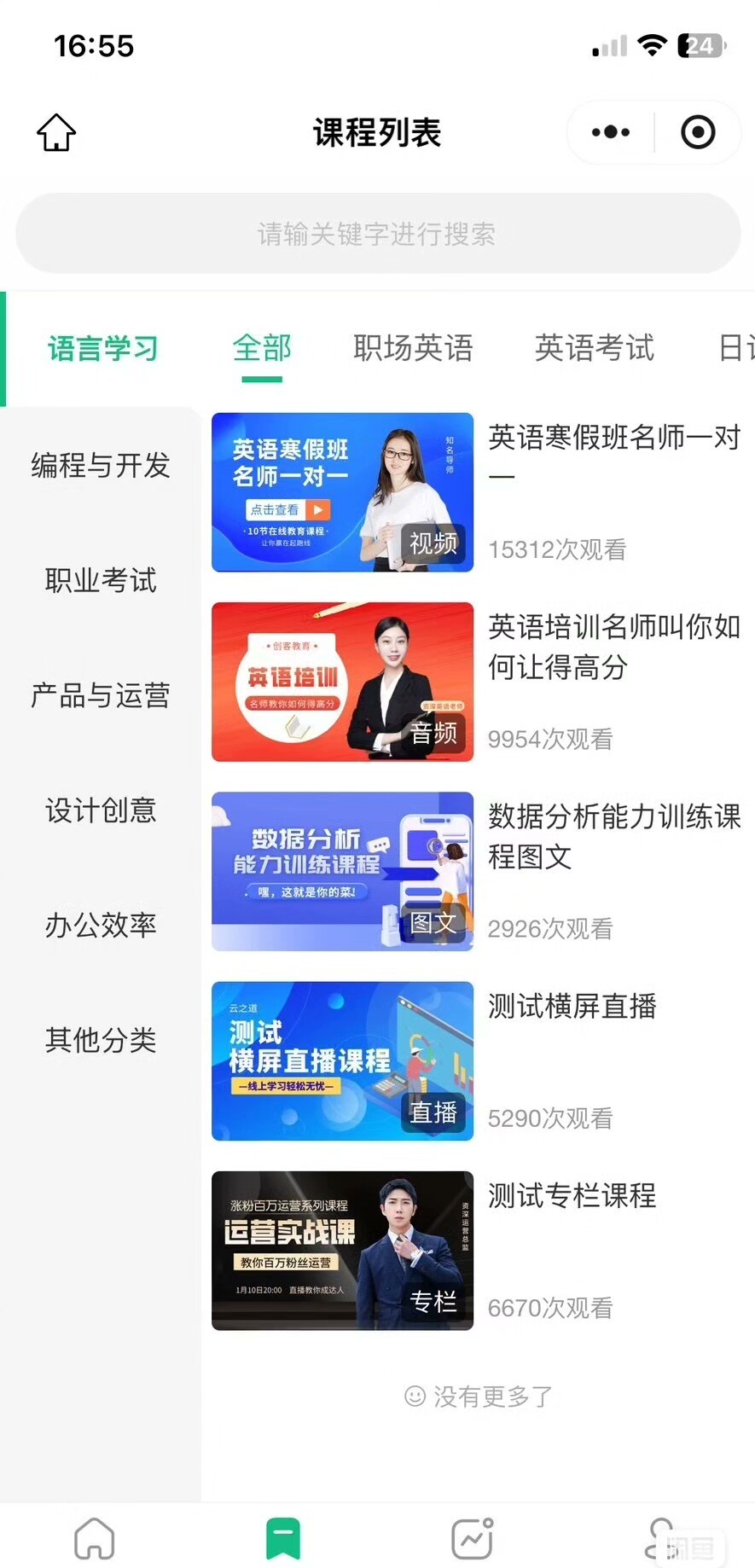Open the 测试横屏直播 live course
Viewport: 755px width, 1568px height.
(478, 1060)
